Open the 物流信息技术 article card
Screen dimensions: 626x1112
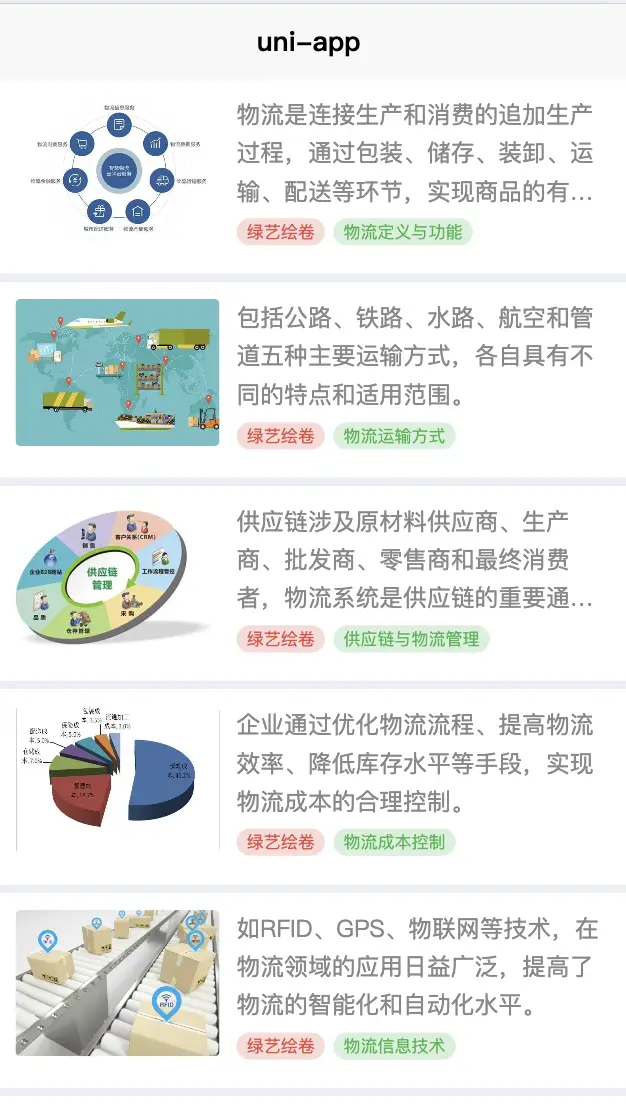313,990
